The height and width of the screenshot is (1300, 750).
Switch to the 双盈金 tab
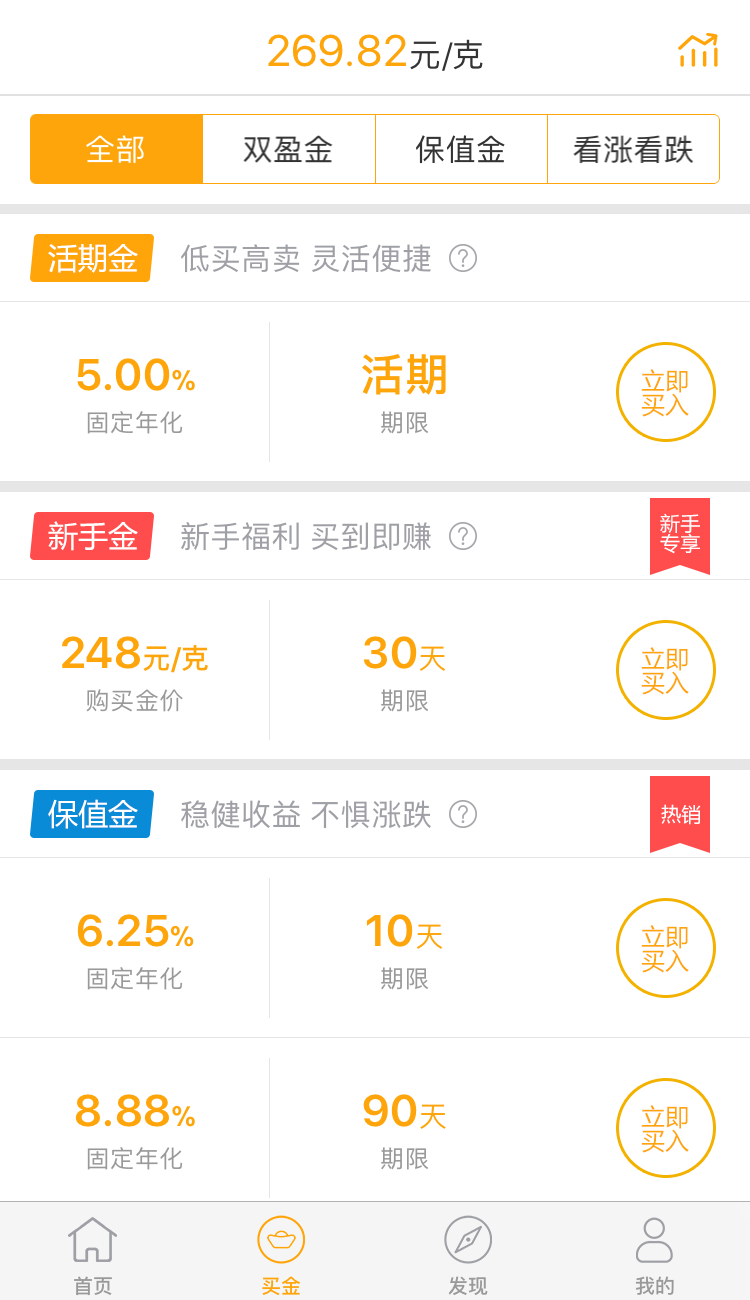click(x=289, y=148)
